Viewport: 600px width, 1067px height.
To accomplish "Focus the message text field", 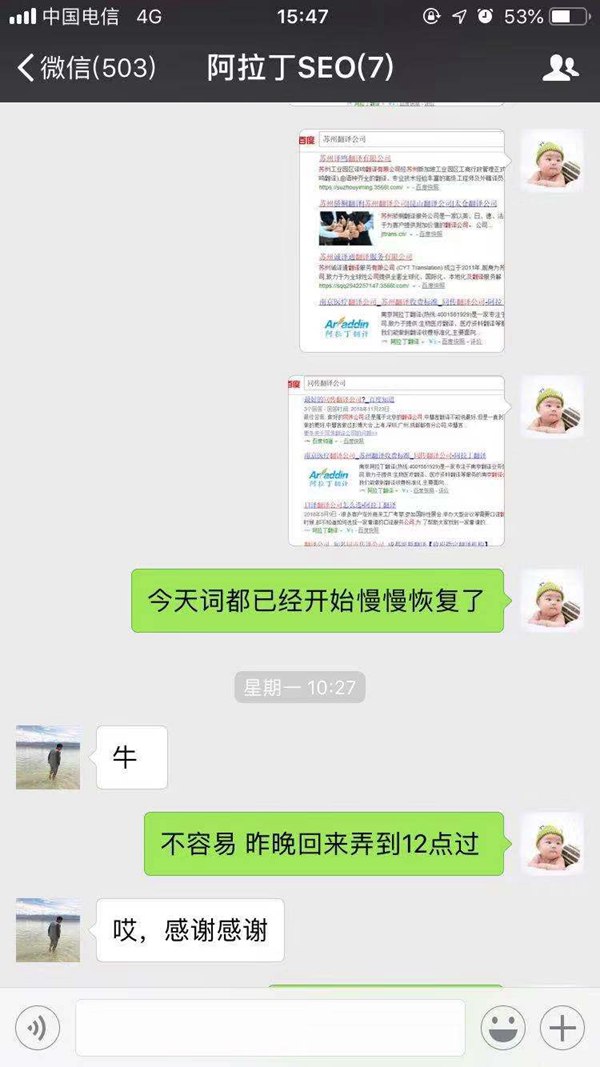I will pos(270,1027).
